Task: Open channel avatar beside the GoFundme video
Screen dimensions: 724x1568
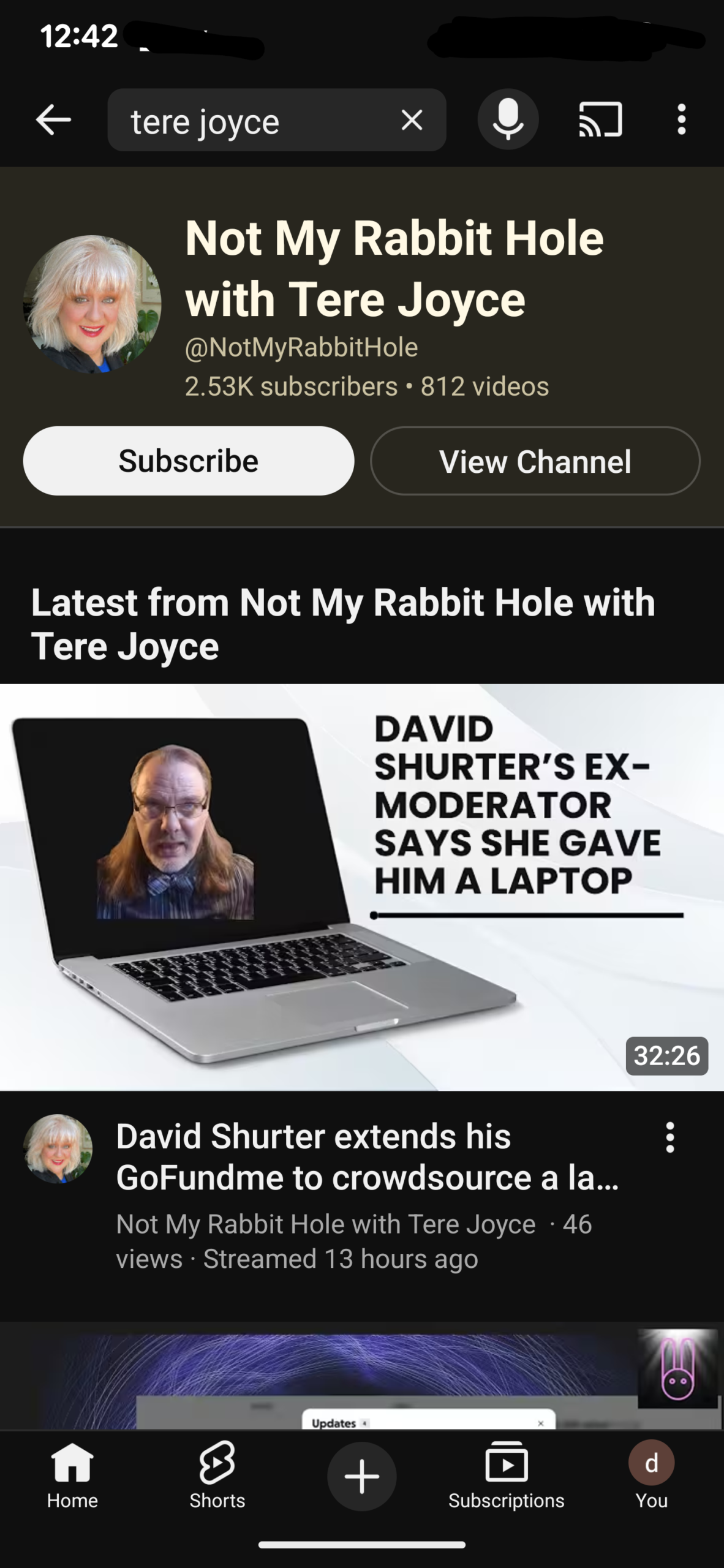Action: 58,1149
